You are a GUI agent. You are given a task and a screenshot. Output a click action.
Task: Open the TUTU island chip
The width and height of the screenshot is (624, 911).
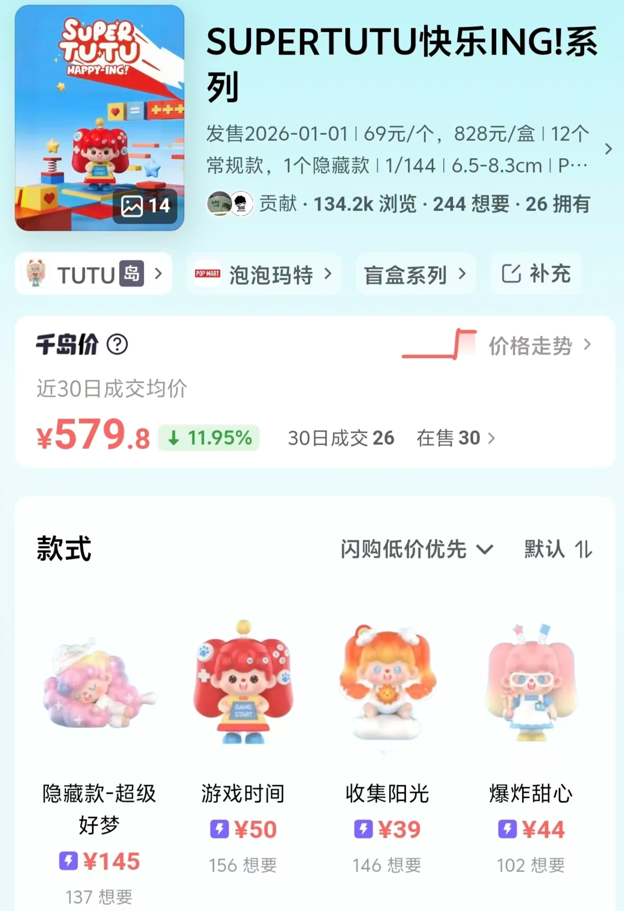94,274
